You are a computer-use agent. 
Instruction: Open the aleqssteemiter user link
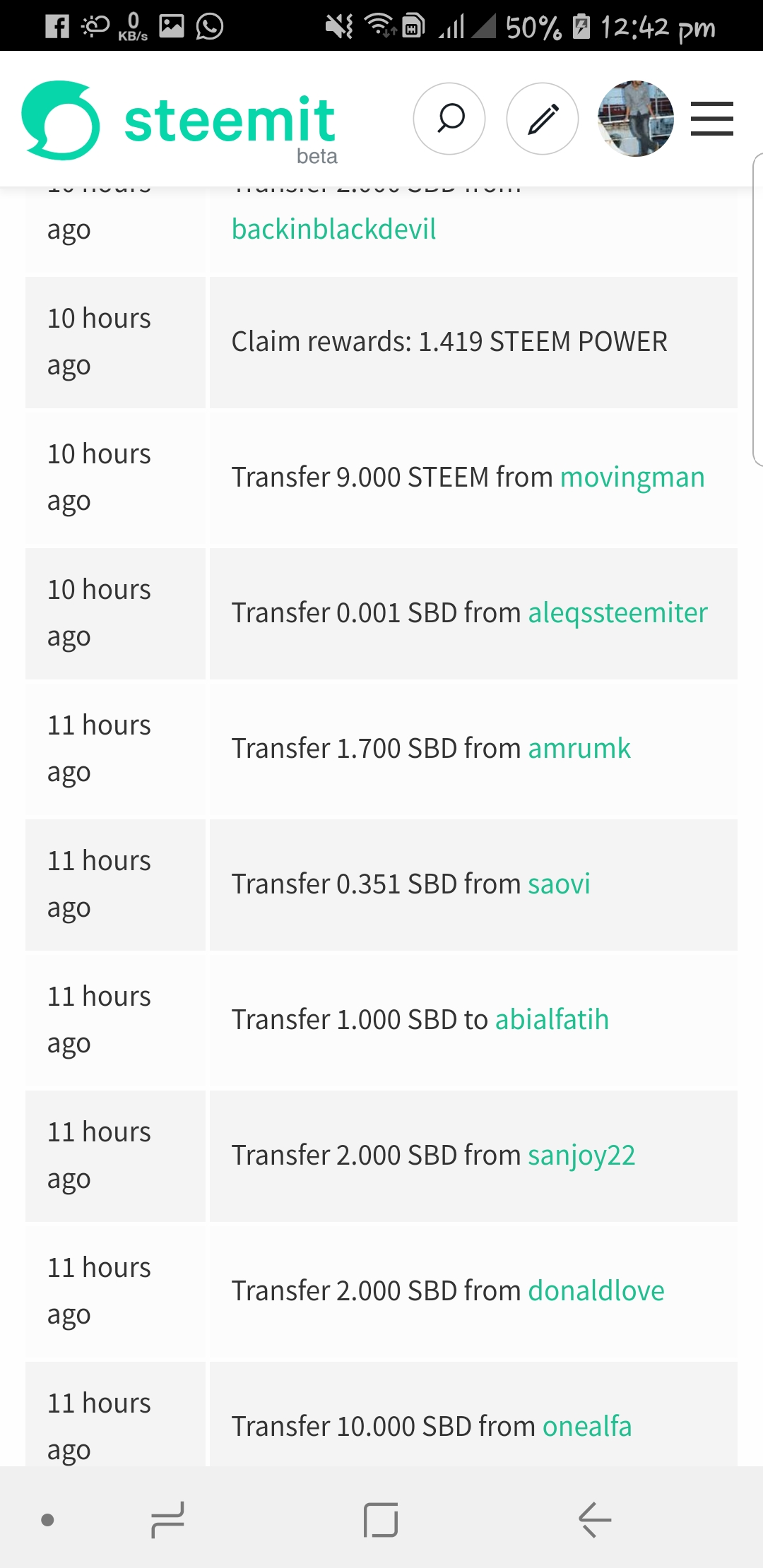[x=617, y=613]
